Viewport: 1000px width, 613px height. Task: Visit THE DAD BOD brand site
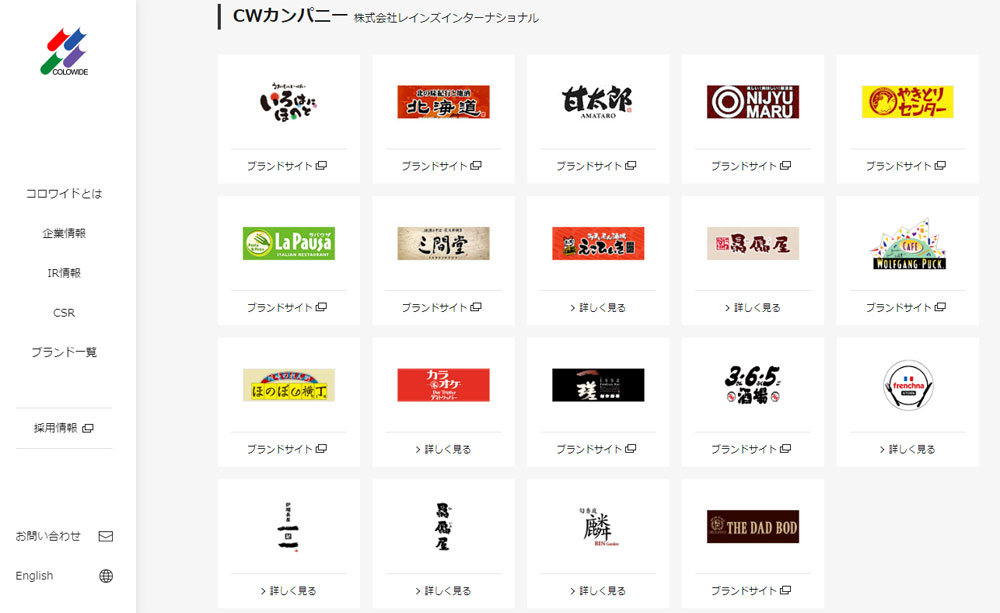pos(752,591)
